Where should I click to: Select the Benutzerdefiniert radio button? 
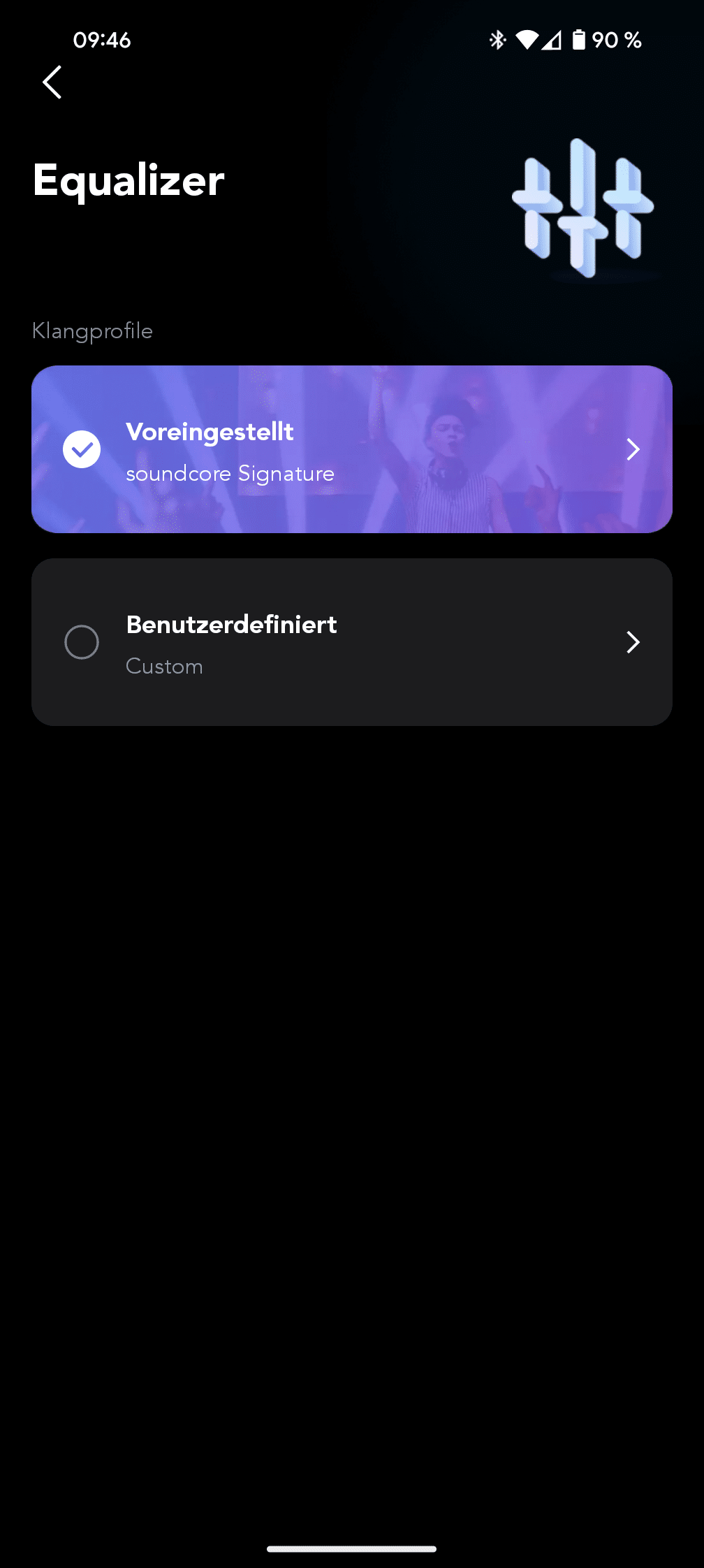point(82,642)
